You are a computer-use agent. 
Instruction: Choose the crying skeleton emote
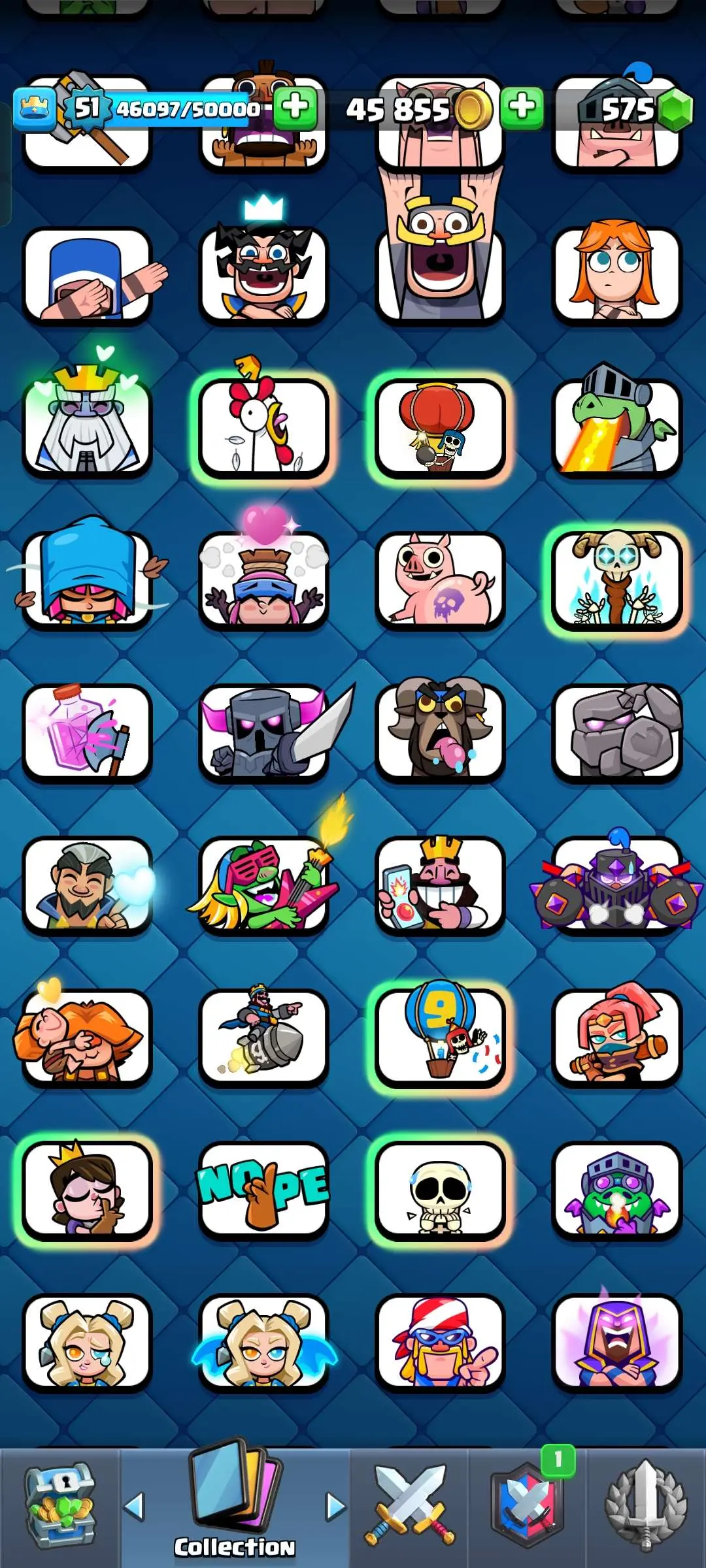click(440, 1189)
